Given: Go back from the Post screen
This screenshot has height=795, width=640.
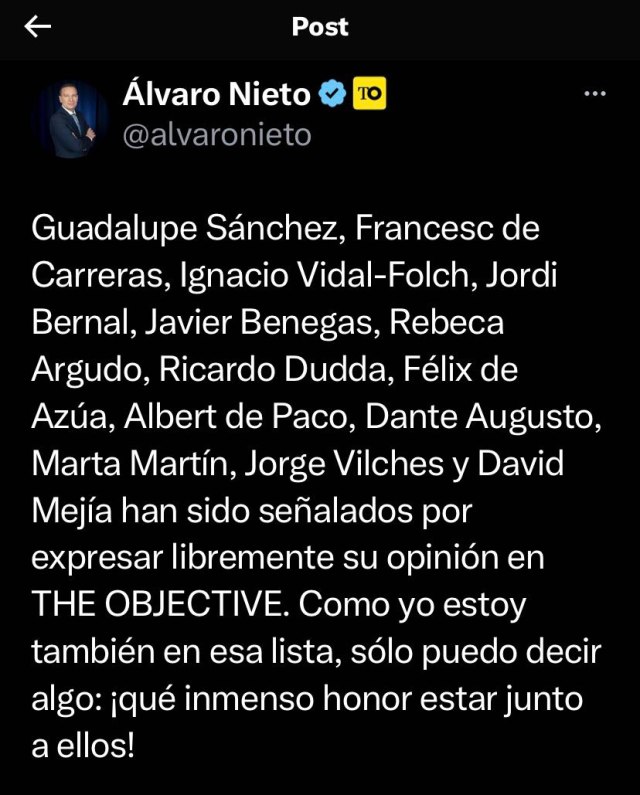Looking at the screenshot, I should click(37, 27).
